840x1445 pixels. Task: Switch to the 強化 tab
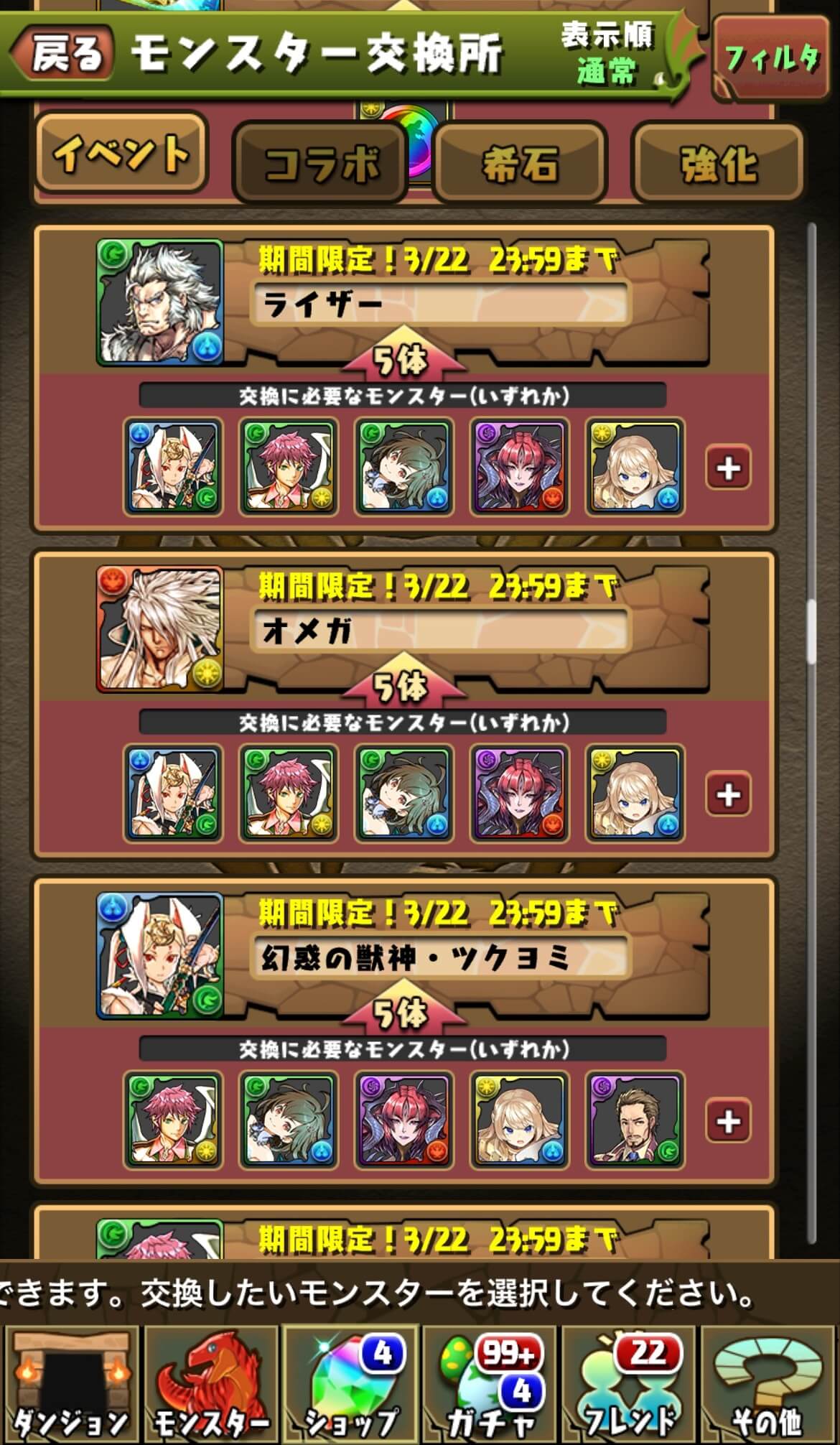tap(718, 164)
